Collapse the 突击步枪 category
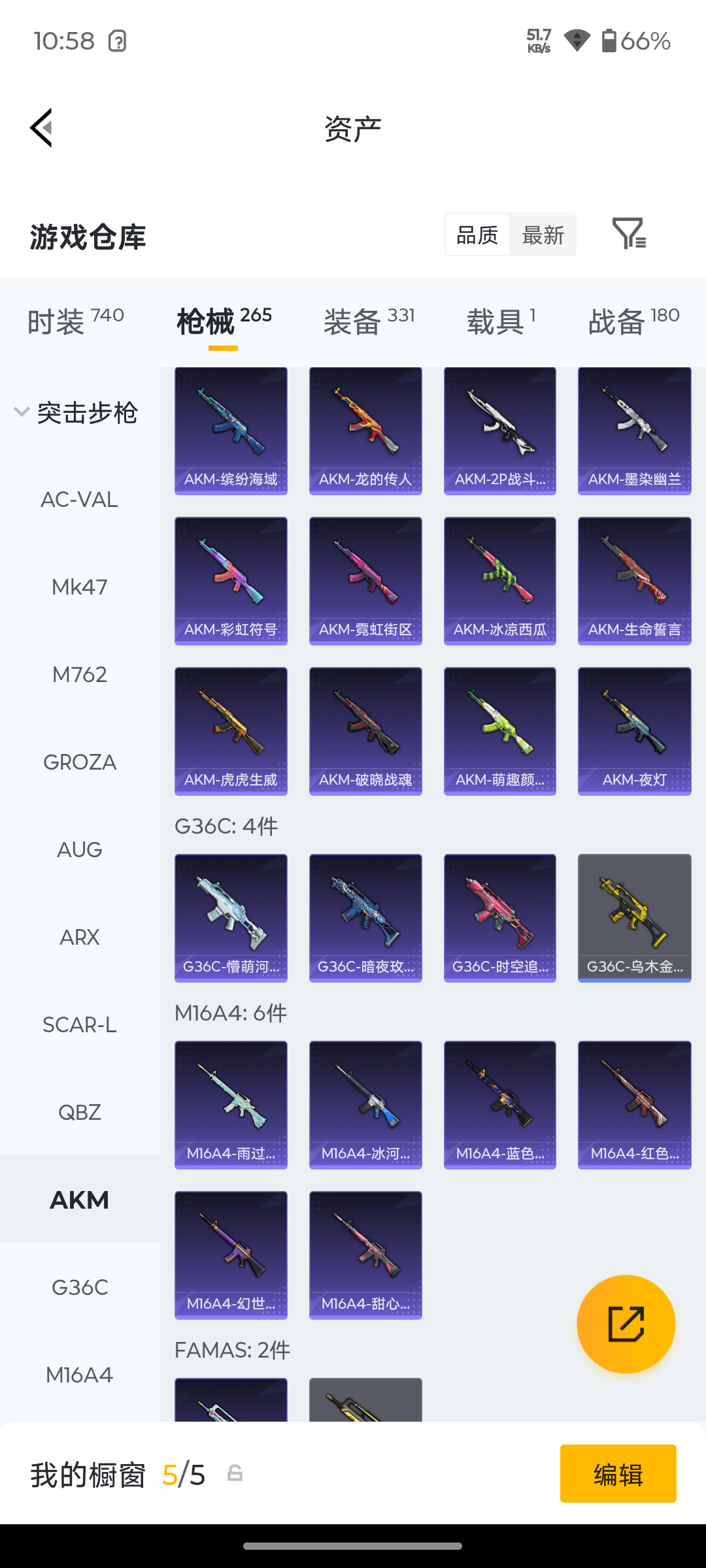This screenshot has width=706, height=1568. click(77, 413)
